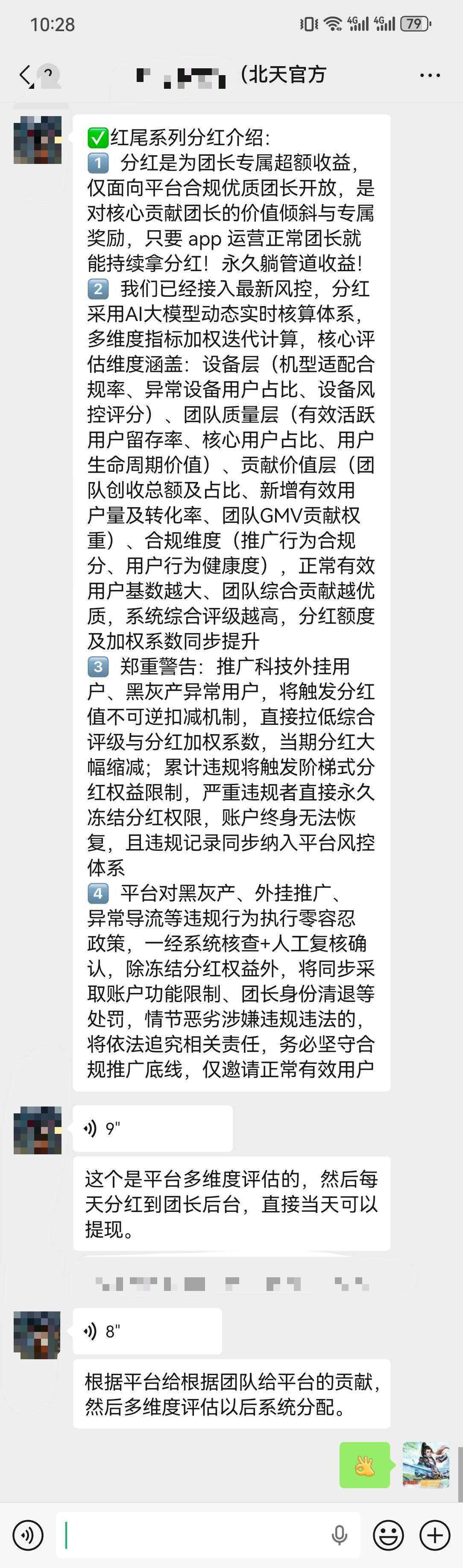Tap the microphone in the message field
The width and height of the screenshot is (463, 1568).
339,1535
